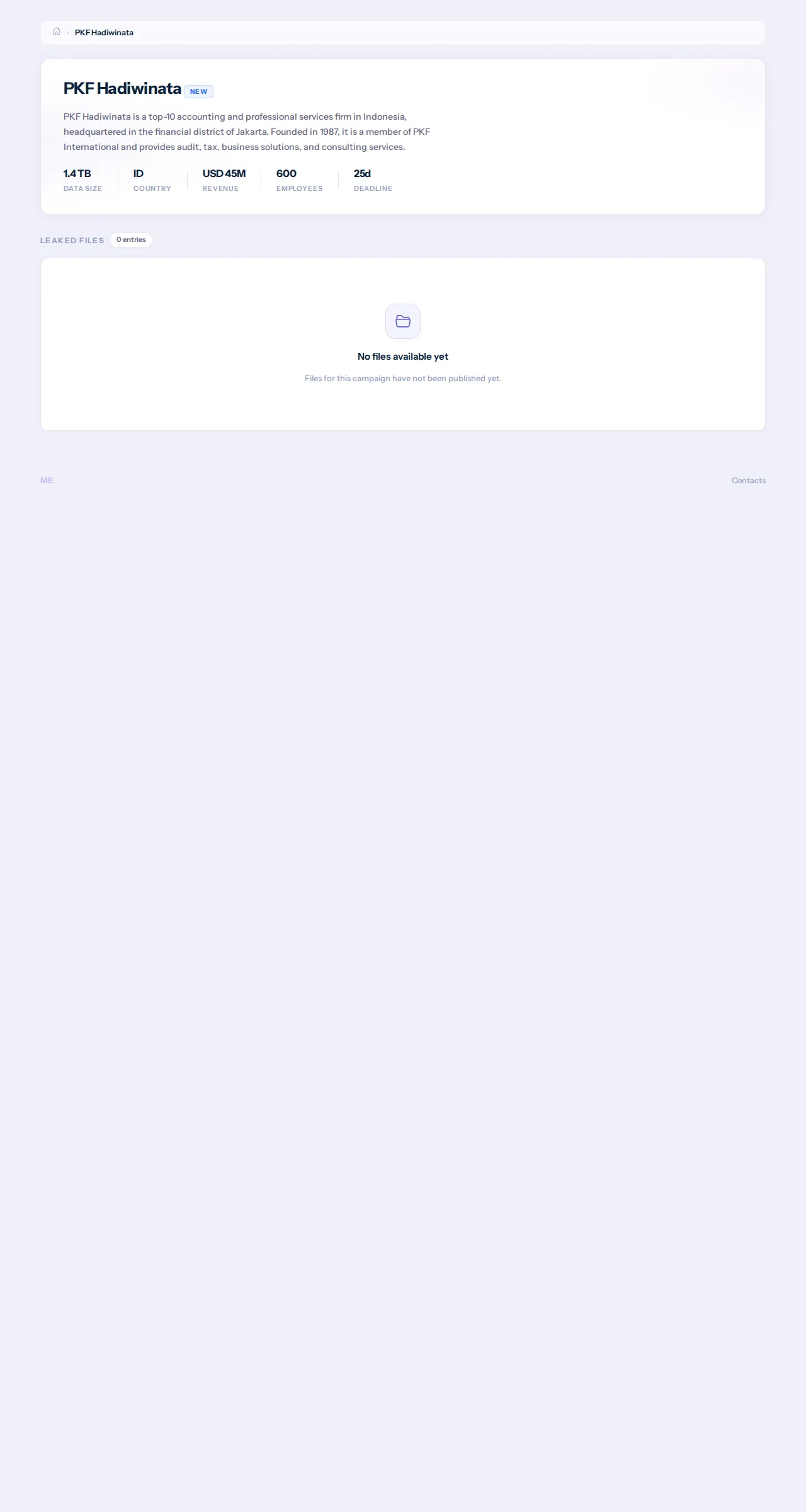Viewport: 806px width, 1512px height.
Task: Tap the ME link in the footer
Action: 47,481
